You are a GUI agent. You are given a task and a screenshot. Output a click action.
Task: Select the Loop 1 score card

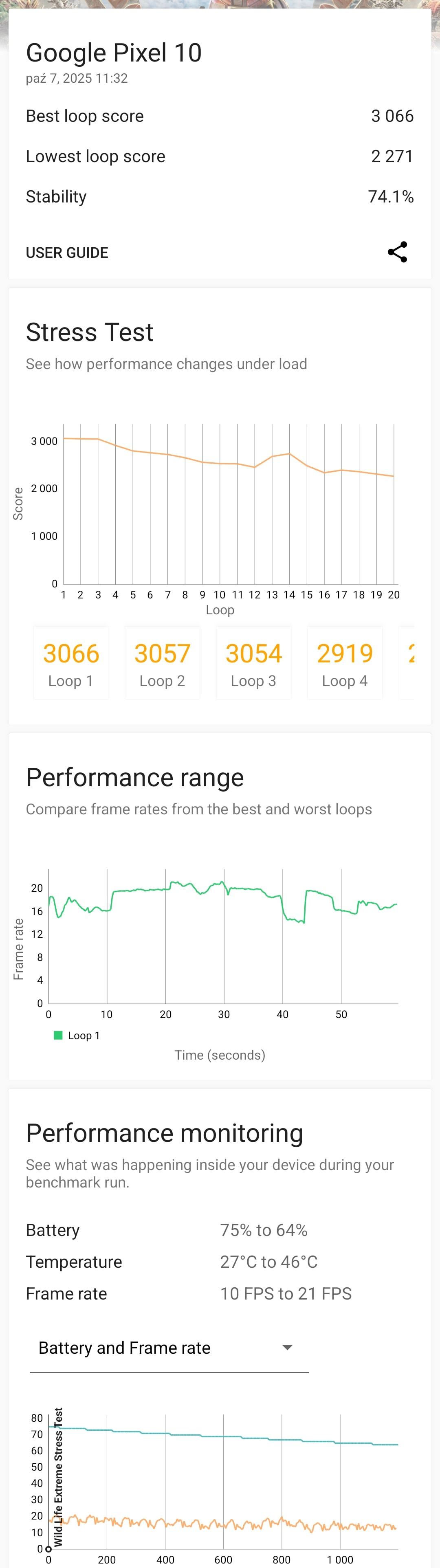click(71, 663)
